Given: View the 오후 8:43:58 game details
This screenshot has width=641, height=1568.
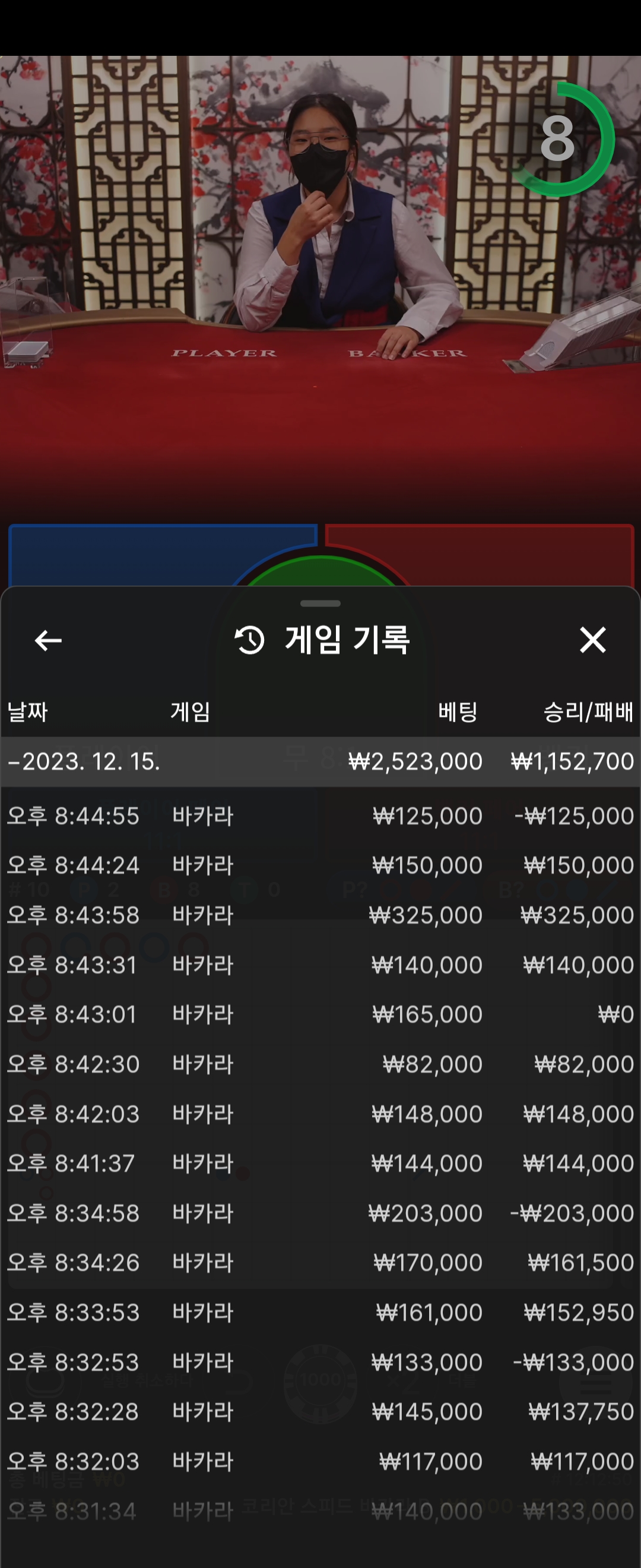Looking at the screenshot, I should 320,915.
